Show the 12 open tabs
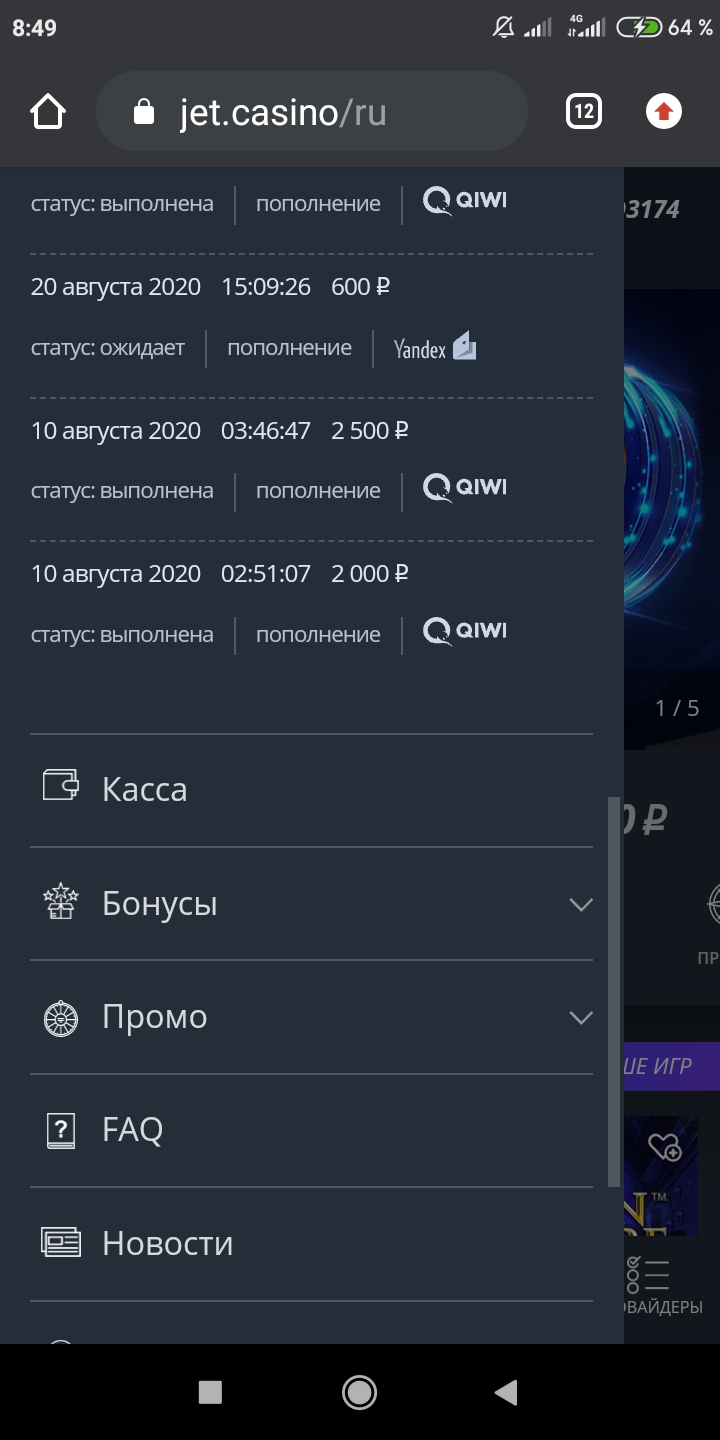Screen dimensions: 720x1440 tap(584, 112)
